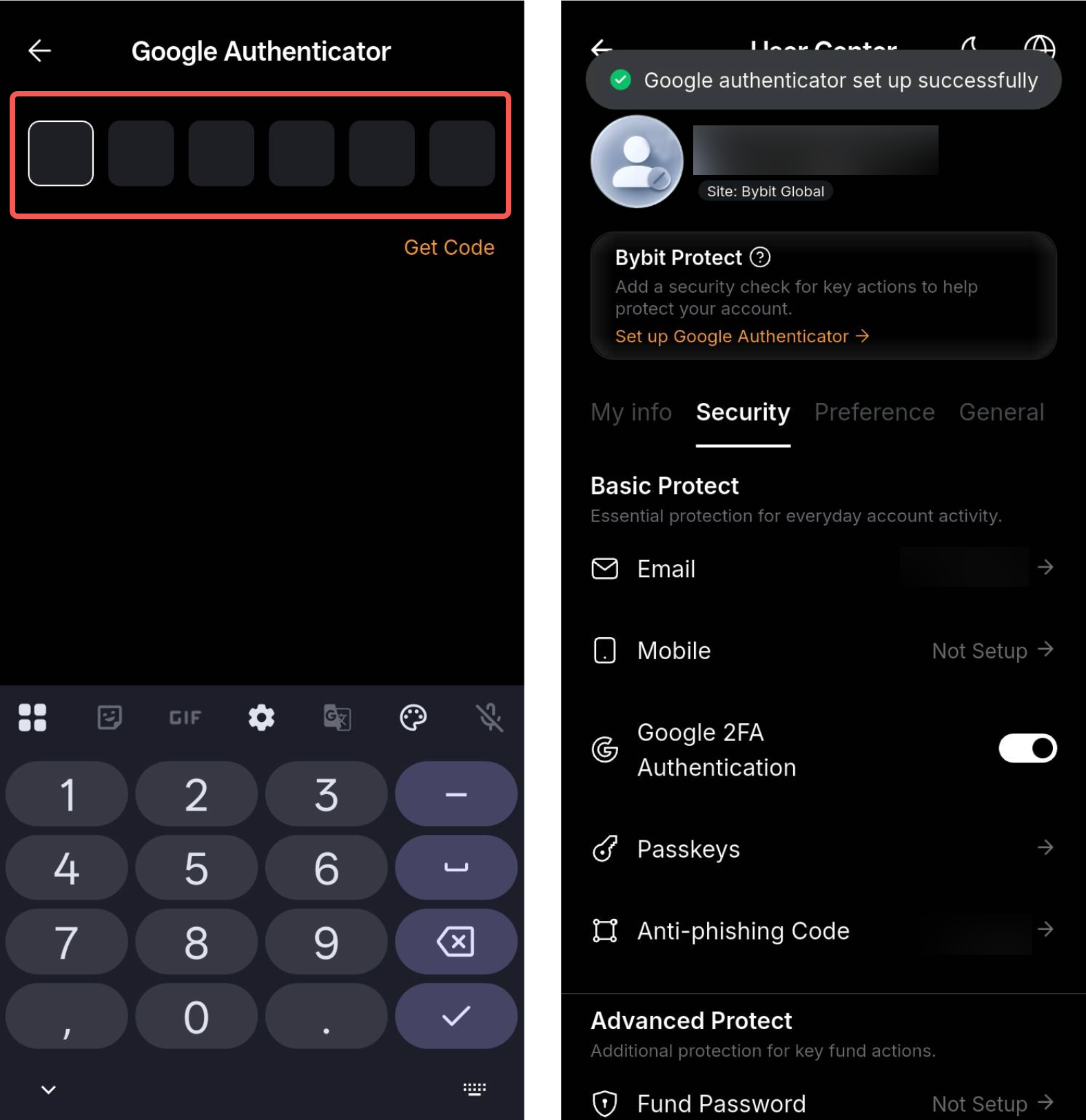The height and width of the screenshot is (1120, 1086).
Task: Switch to the My info tab
Action: coord(631,412)
